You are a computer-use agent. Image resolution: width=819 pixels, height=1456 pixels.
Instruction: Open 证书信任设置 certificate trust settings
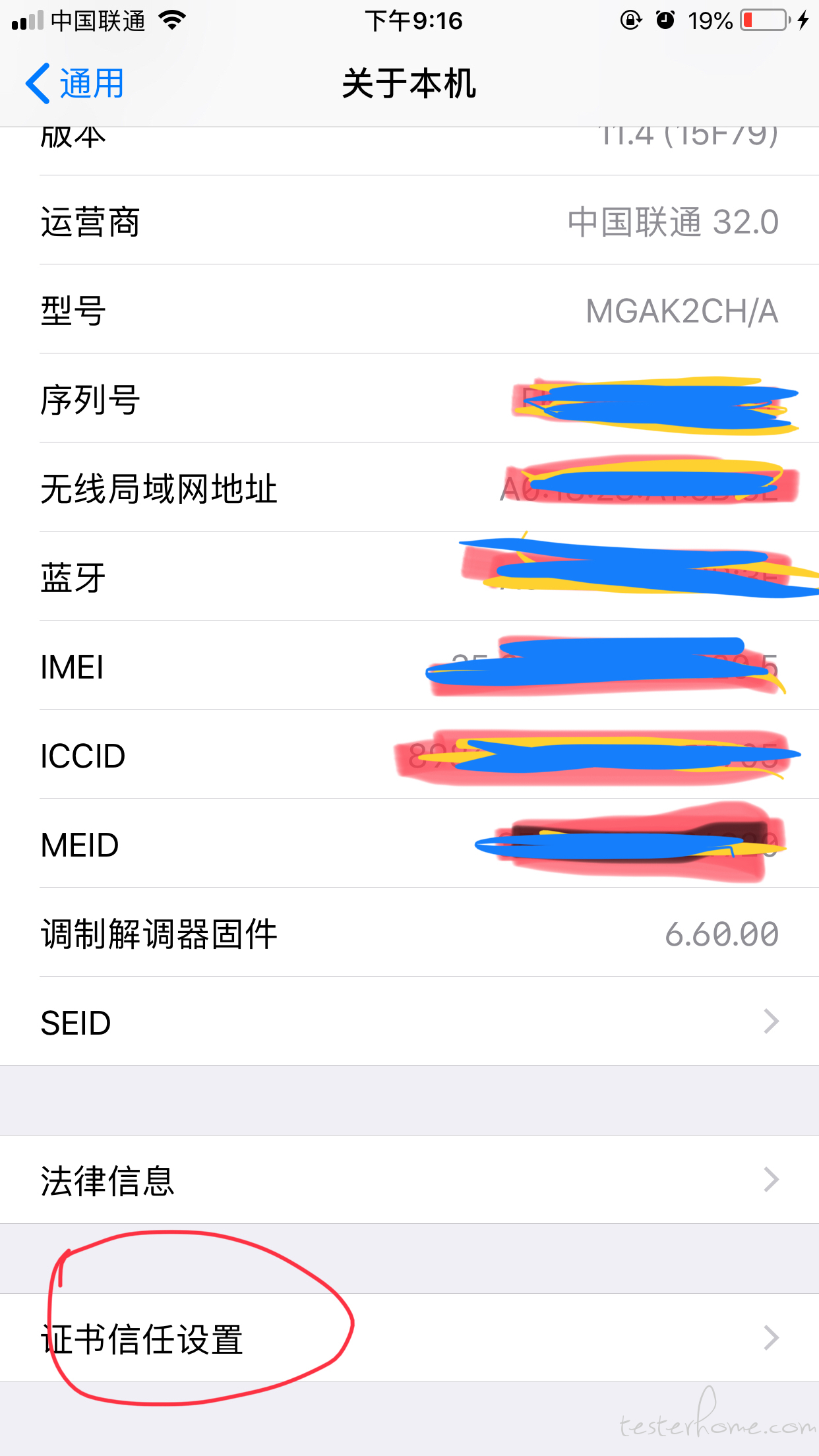point(409,1337)
